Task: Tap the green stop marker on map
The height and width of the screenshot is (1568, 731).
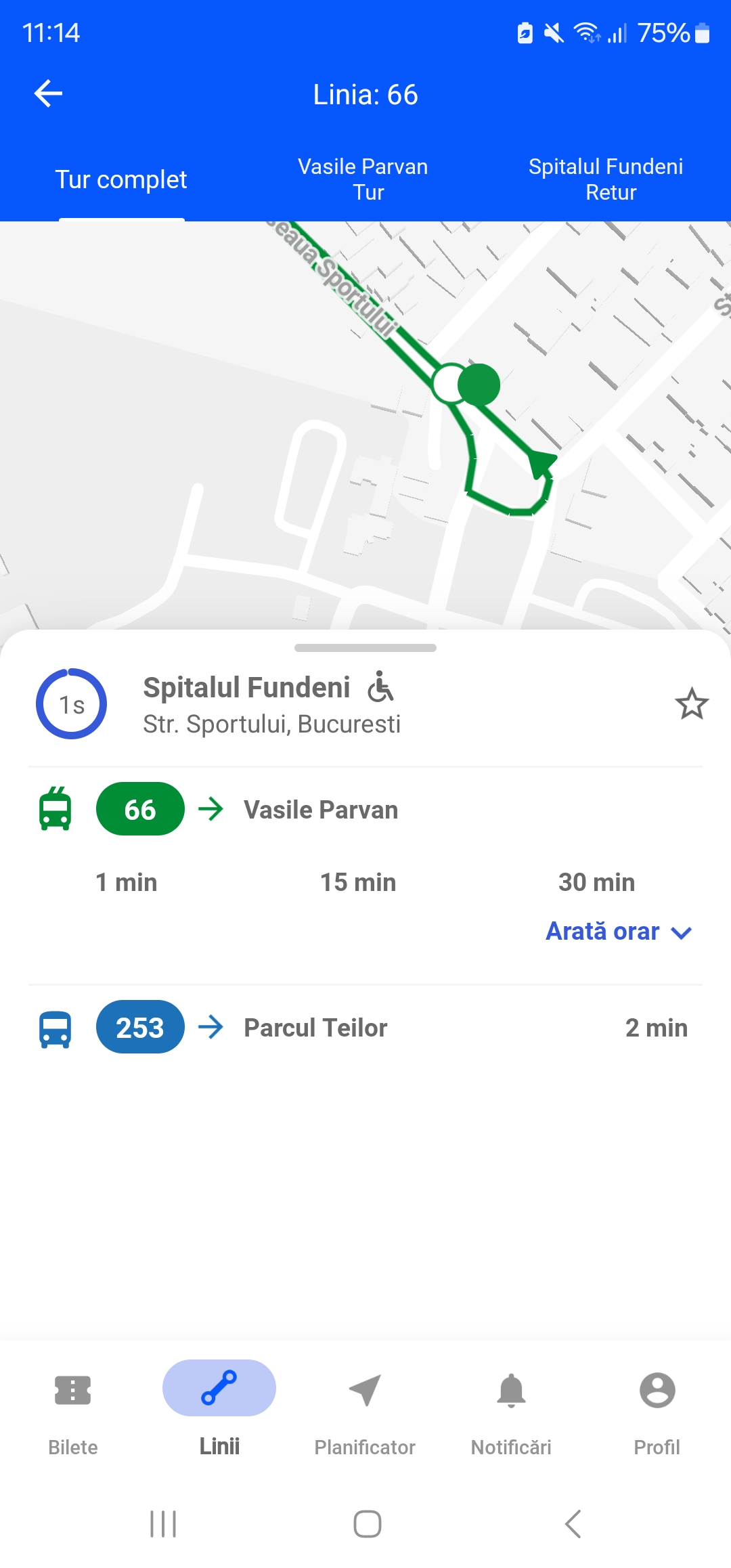Action: pyautogui.click(x=479, y=385)
